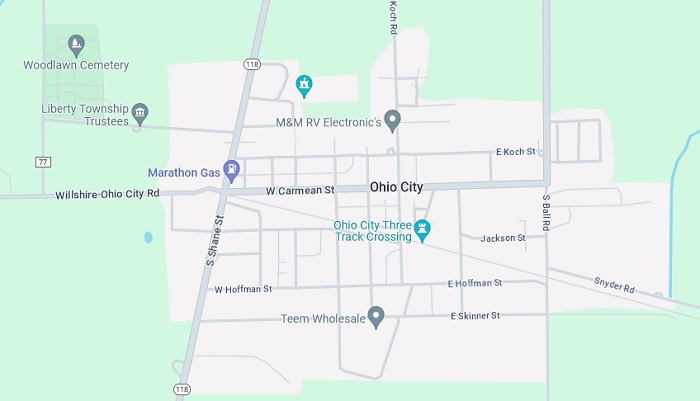Select Ohio City Three Track Crossing marker
Viewport: 700px width, 401px height.
(x=423, y=230)
